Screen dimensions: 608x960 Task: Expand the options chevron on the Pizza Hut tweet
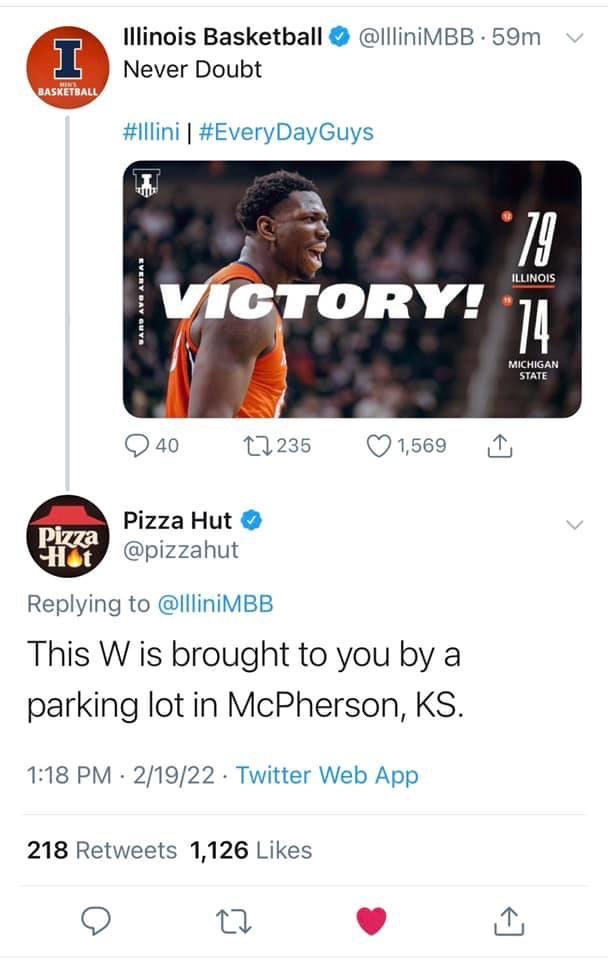(x=574, y=524)
